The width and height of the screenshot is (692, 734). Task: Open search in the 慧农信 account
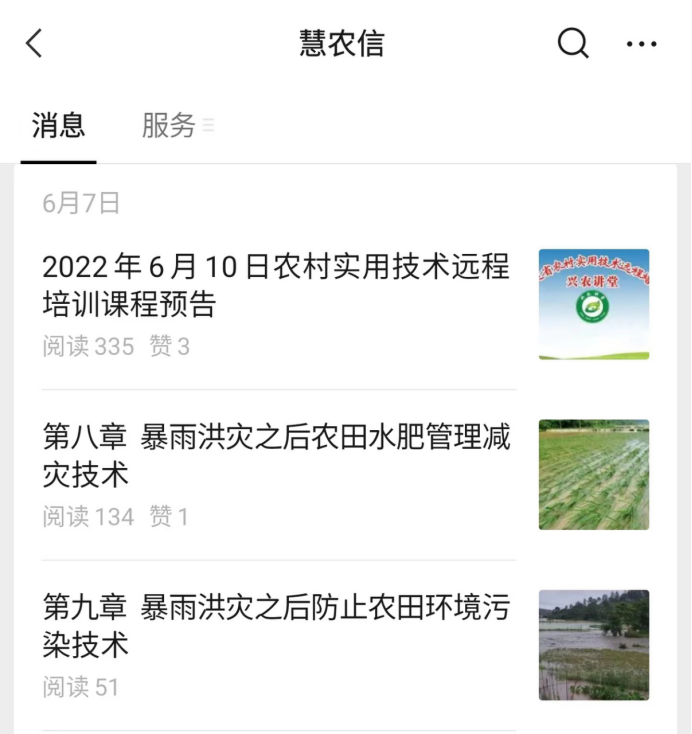(573, 44)
